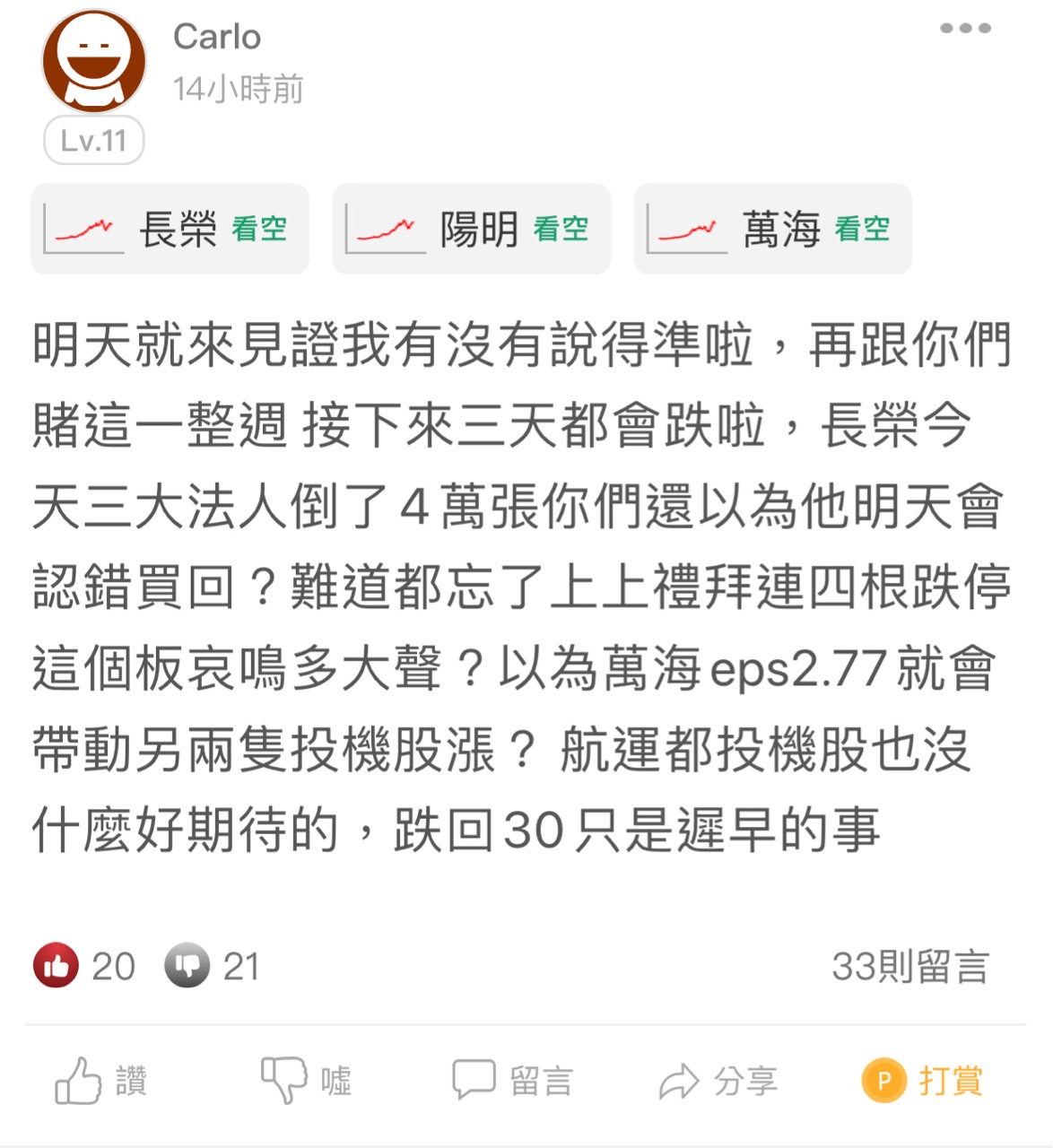
Task: Share this post via 分享
Action: click(718, 1081)
